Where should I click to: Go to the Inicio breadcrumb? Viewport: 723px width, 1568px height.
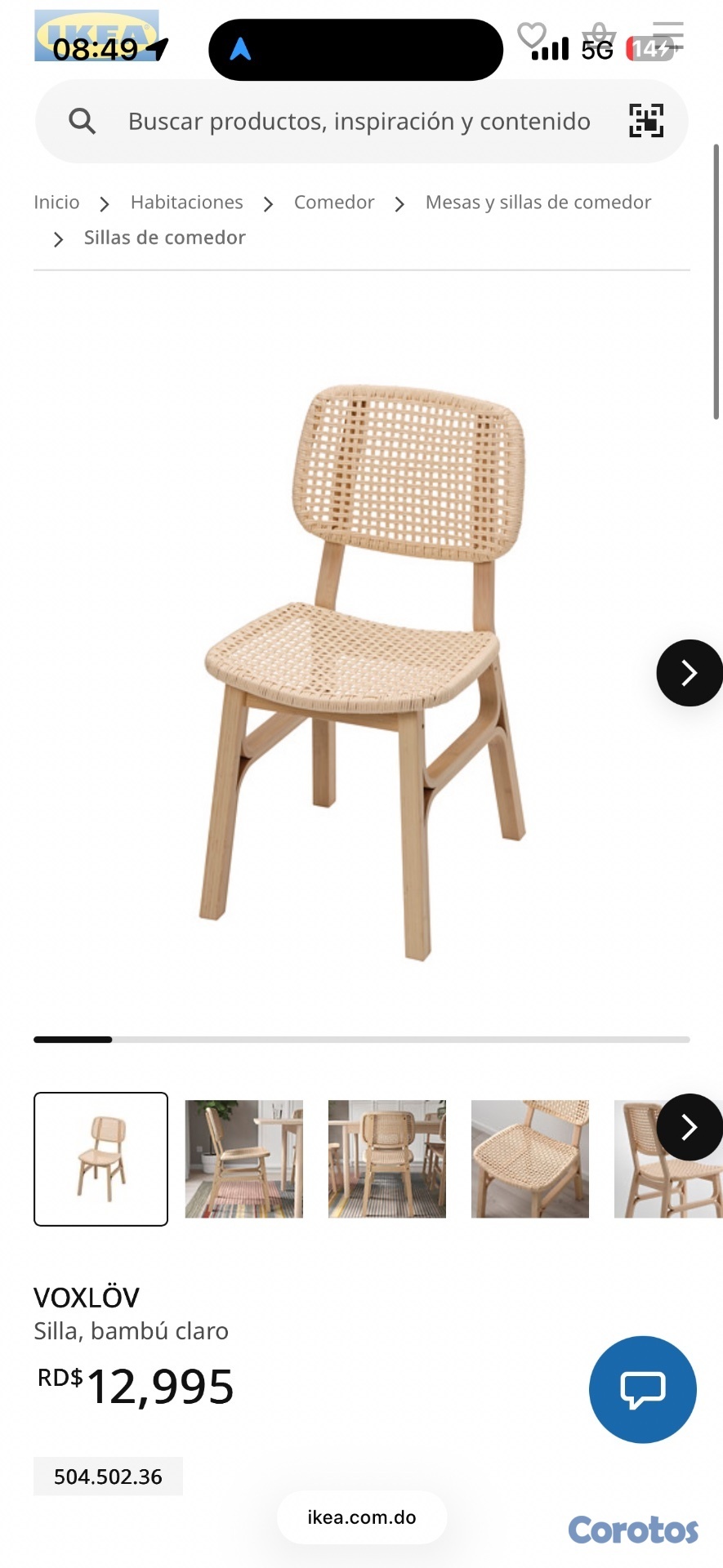click(x=56, y=203)
